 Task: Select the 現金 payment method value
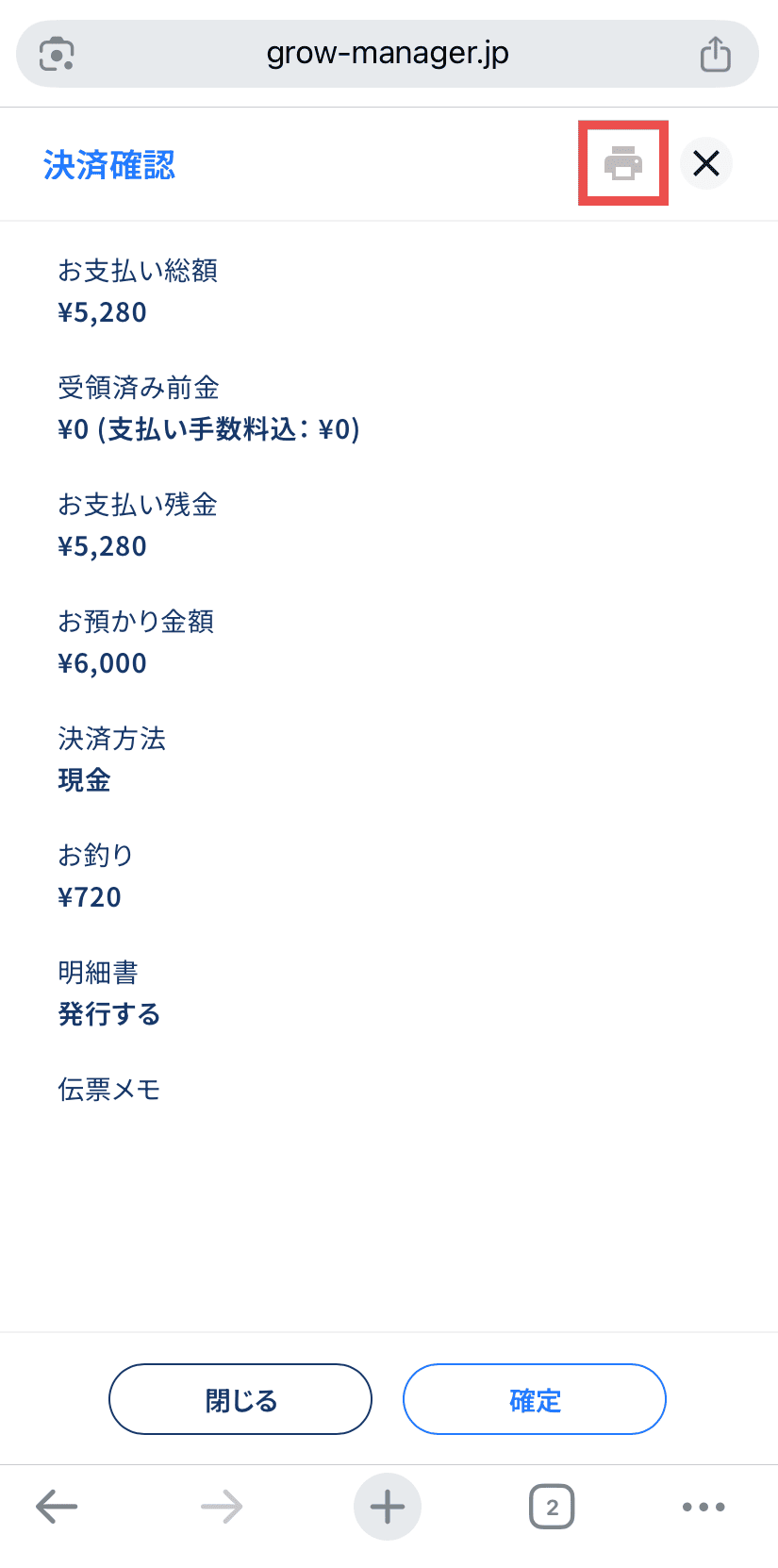pos(84,780)
